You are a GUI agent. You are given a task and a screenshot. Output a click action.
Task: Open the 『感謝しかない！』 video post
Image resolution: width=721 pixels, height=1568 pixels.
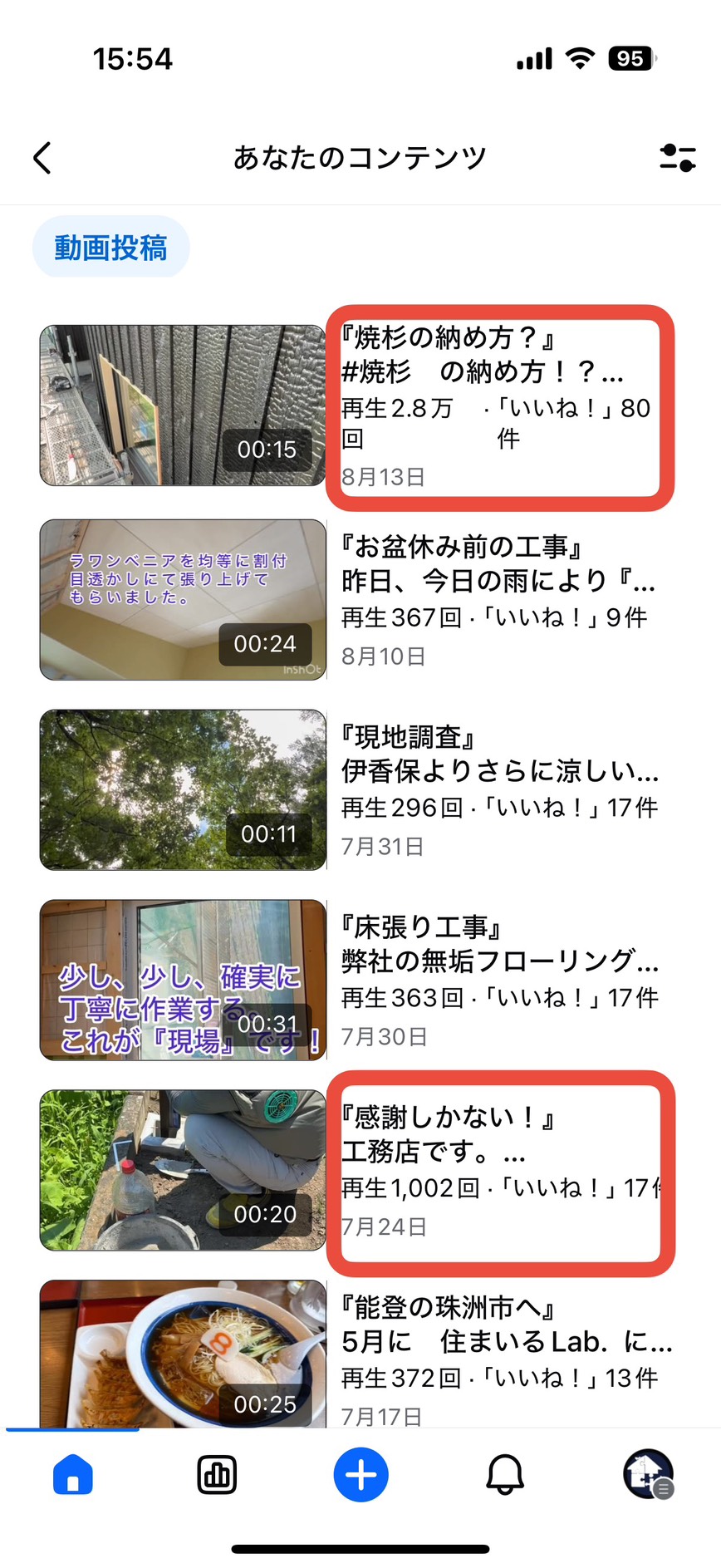[x=349, y=1170]
